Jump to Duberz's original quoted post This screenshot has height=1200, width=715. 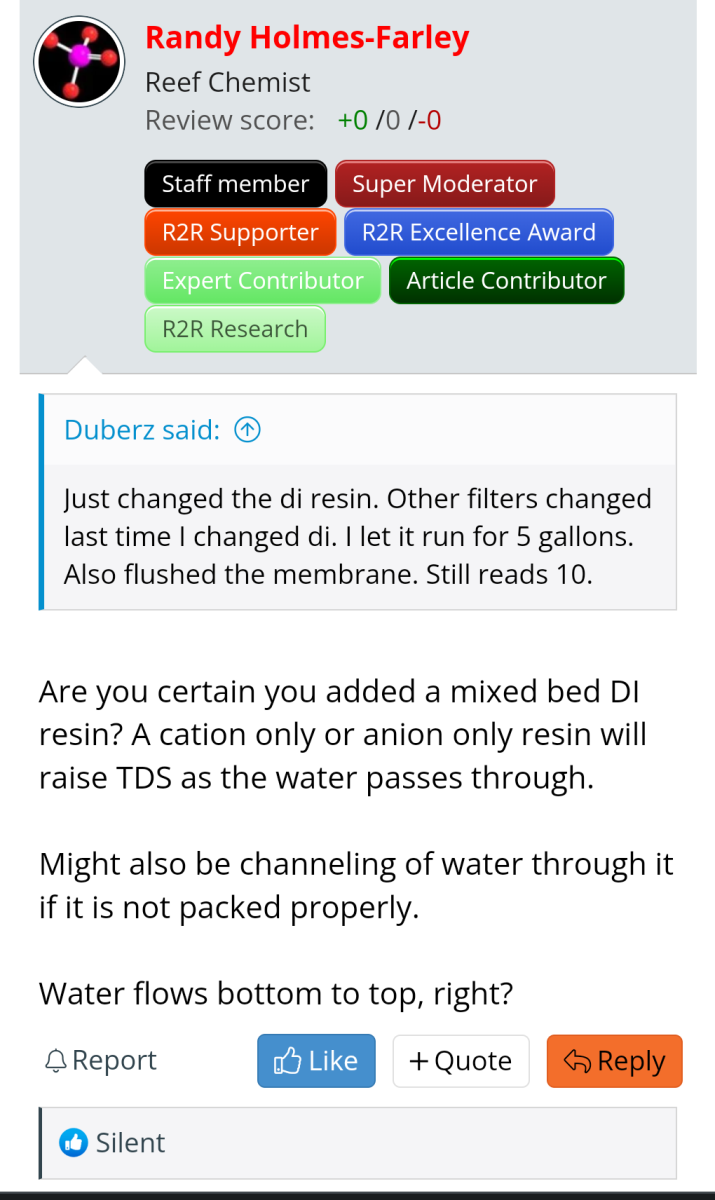[247, 430]
